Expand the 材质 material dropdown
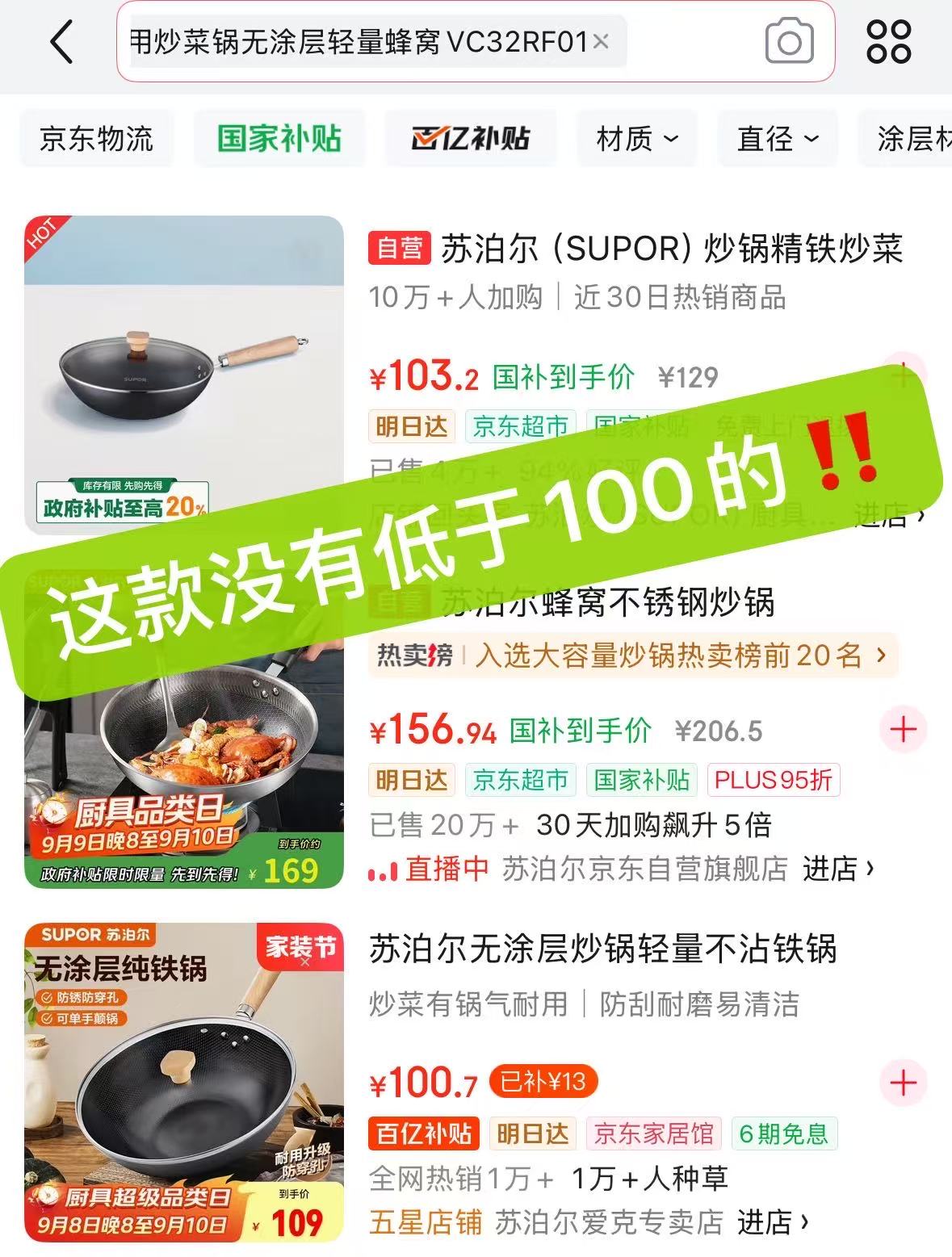This screenshot has width=952, height=1257. (x=636, y=138)
